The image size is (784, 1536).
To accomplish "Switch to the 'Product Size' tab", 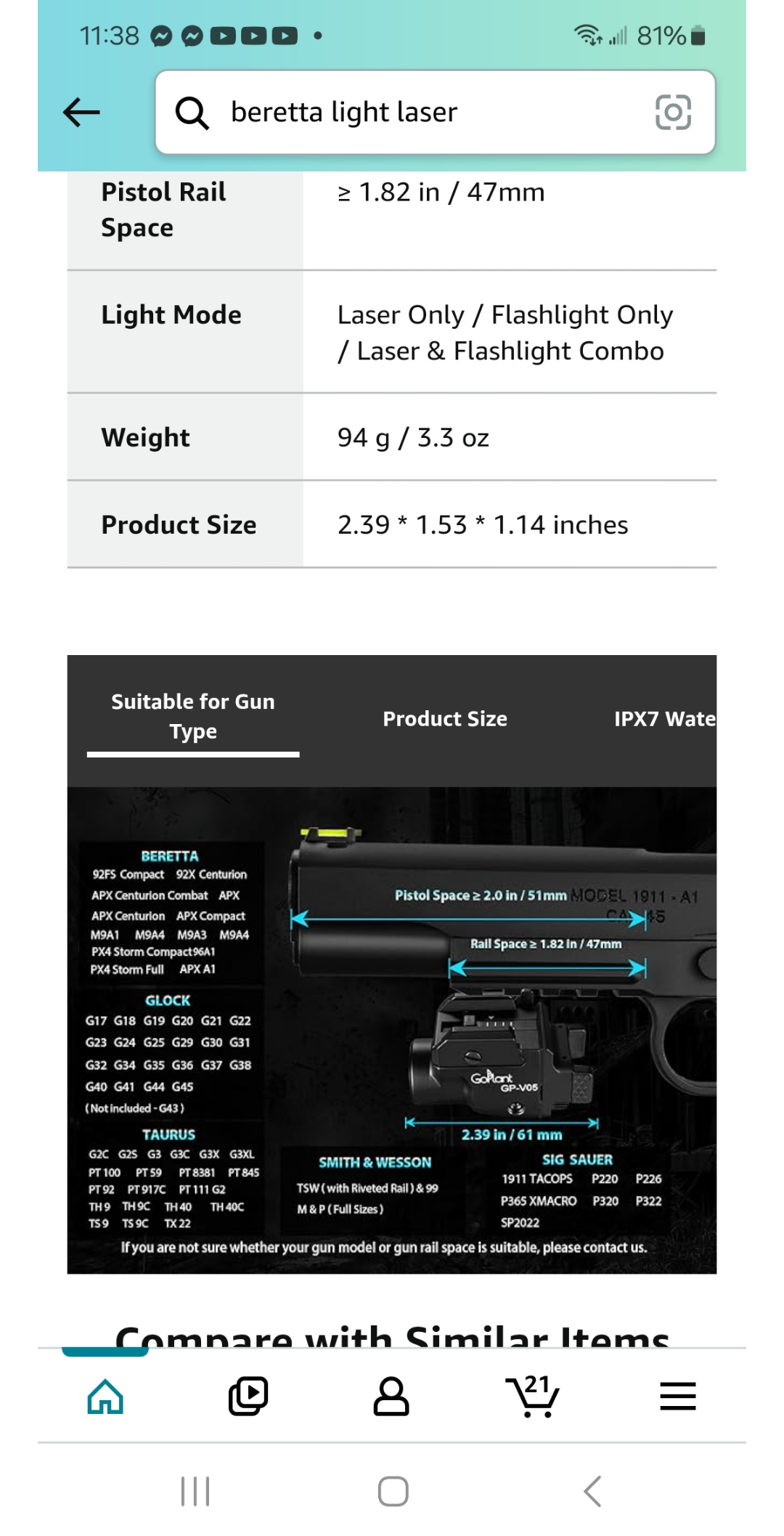I will (445, 719).
